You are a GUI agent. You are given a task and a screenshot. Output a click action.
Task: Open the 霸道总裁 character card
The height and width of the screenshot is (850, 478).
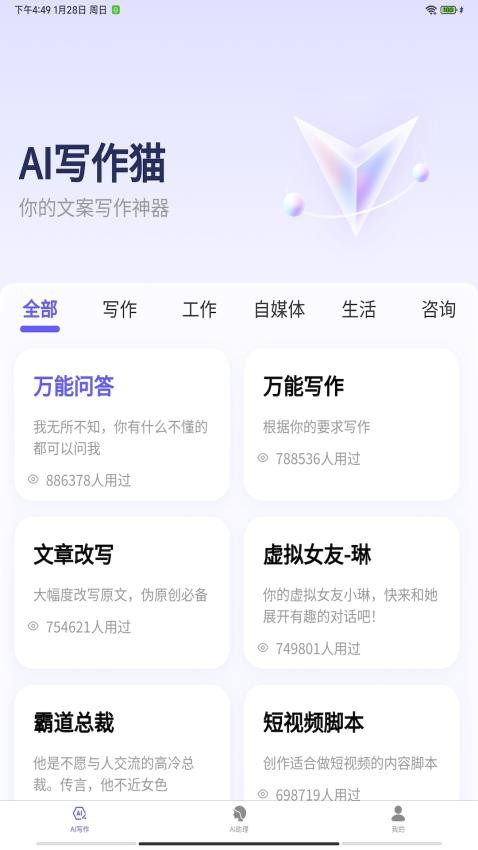pyautogui.click(x=122, y=743)
